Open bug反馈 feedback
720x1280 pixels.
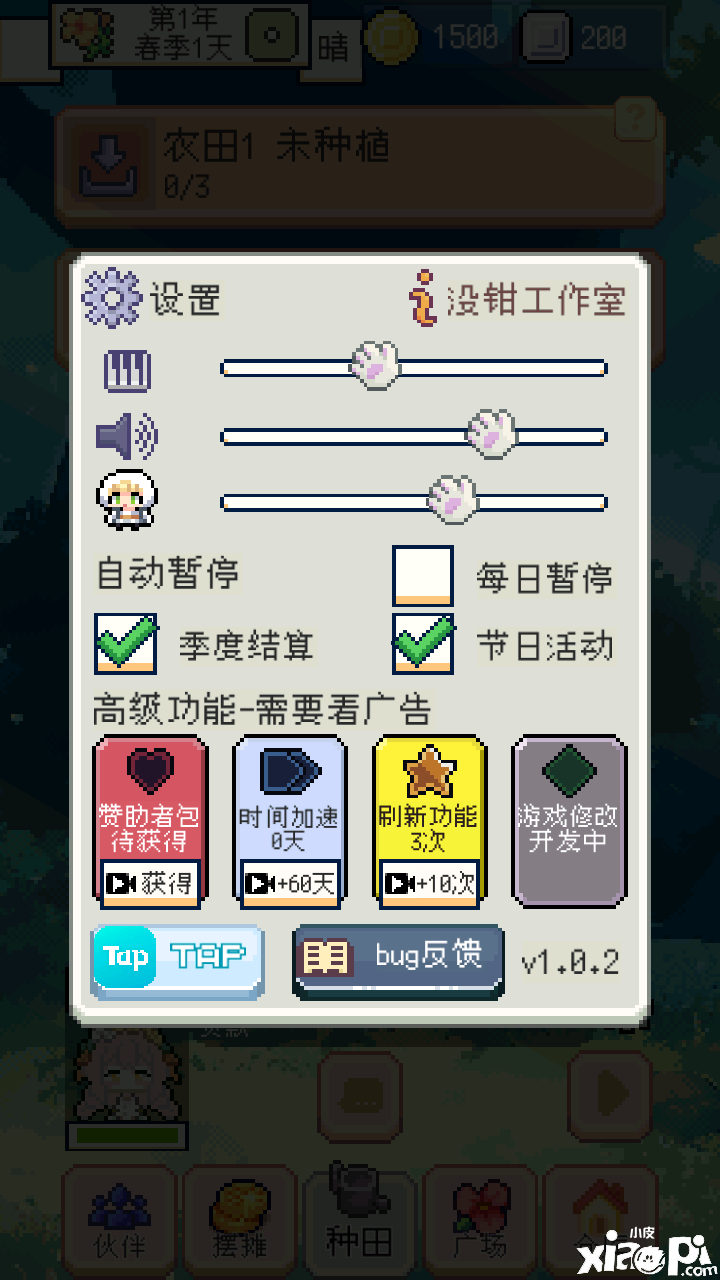pyautogui.click(x=398, y=958)
